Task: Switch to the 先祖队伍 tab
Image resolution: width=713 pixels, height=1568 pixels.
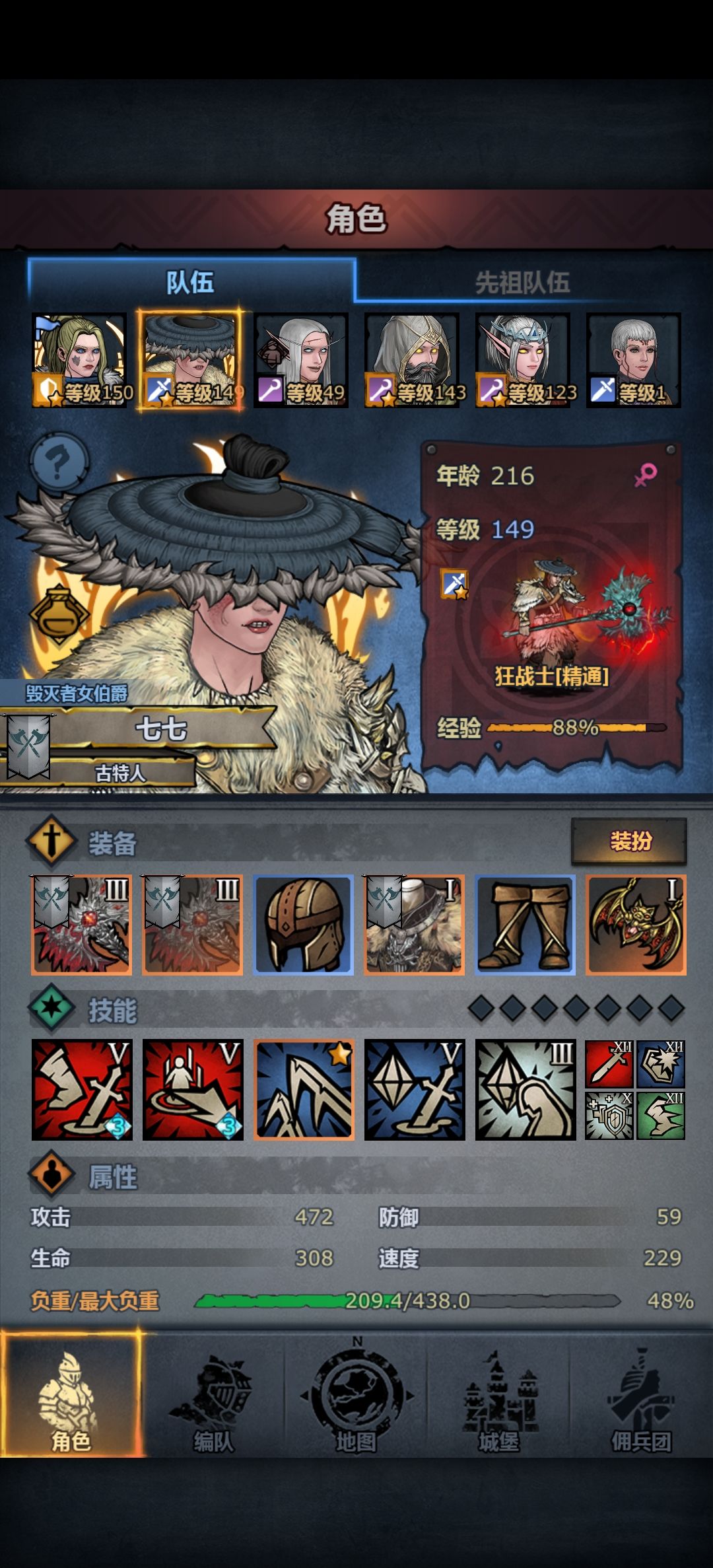Action: click(x=522, y=282)
